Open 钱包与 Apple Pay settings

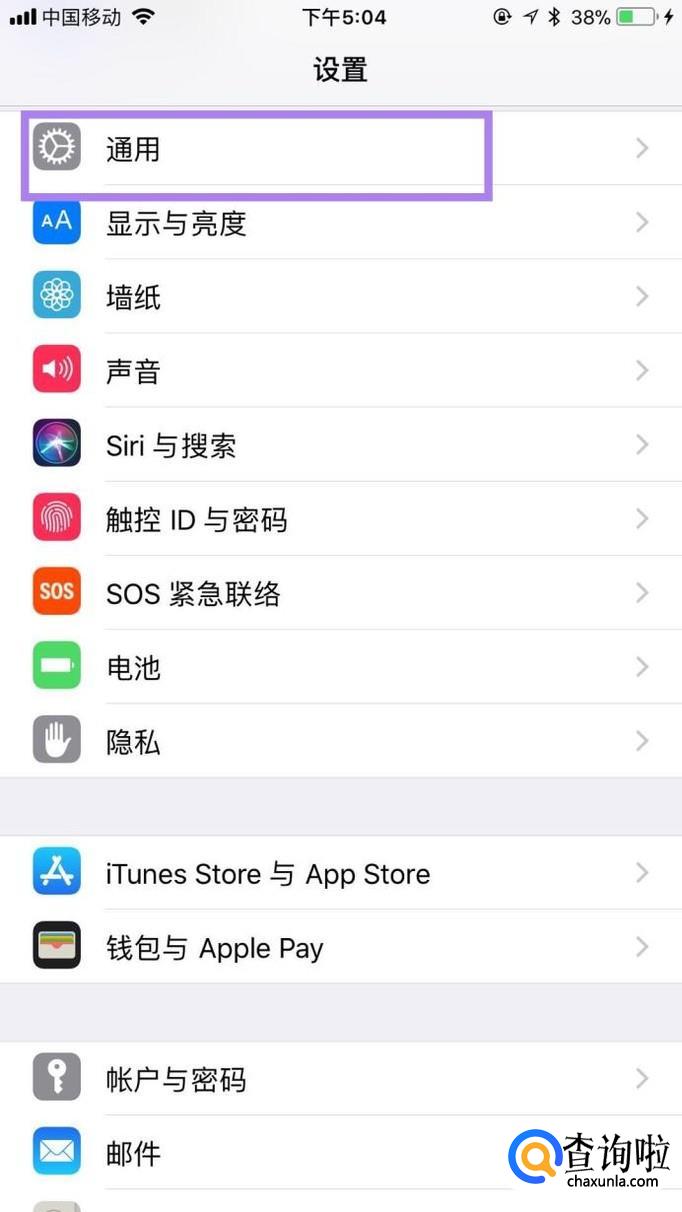pyautogui.click(x=340, y=947)
